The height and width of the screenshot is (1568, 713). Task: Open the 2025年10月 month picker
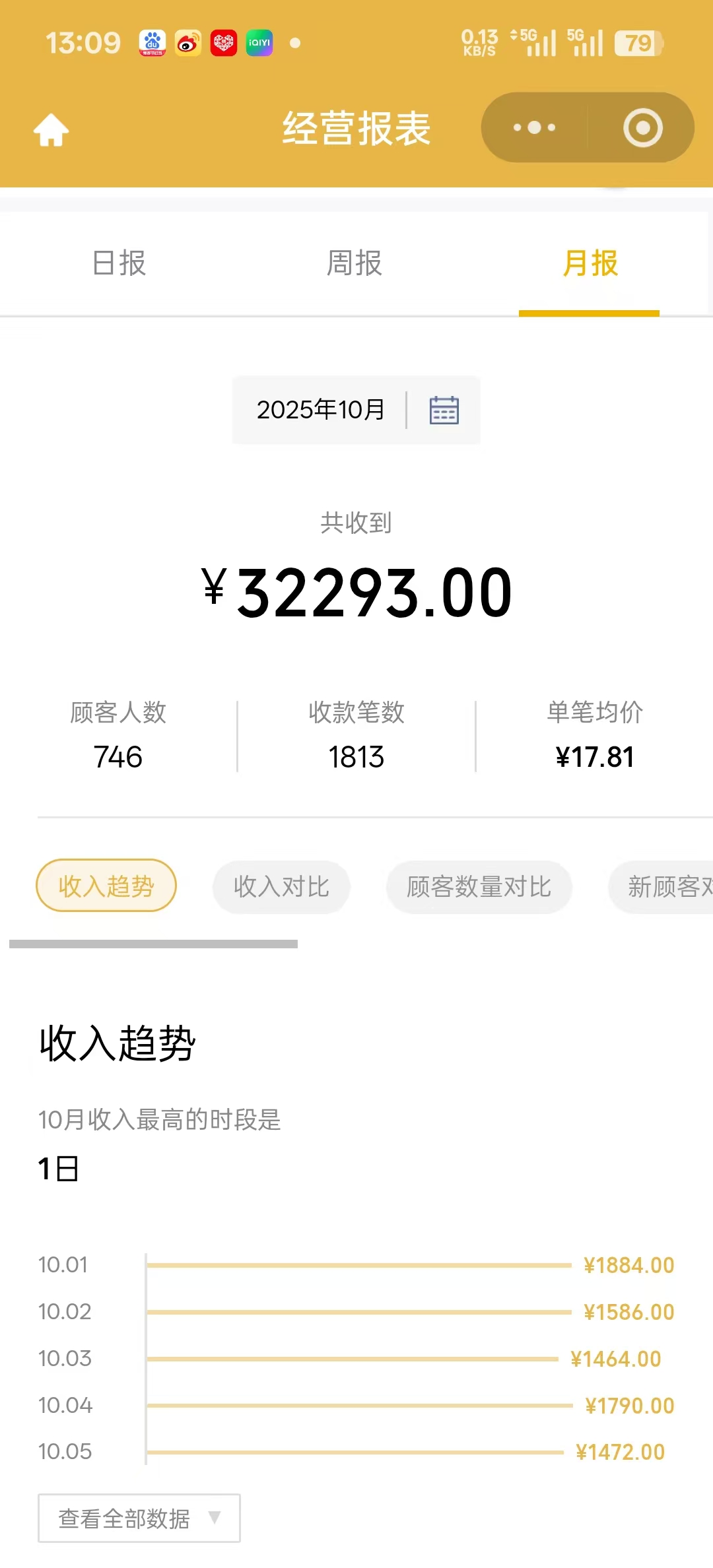pos(356,410)
